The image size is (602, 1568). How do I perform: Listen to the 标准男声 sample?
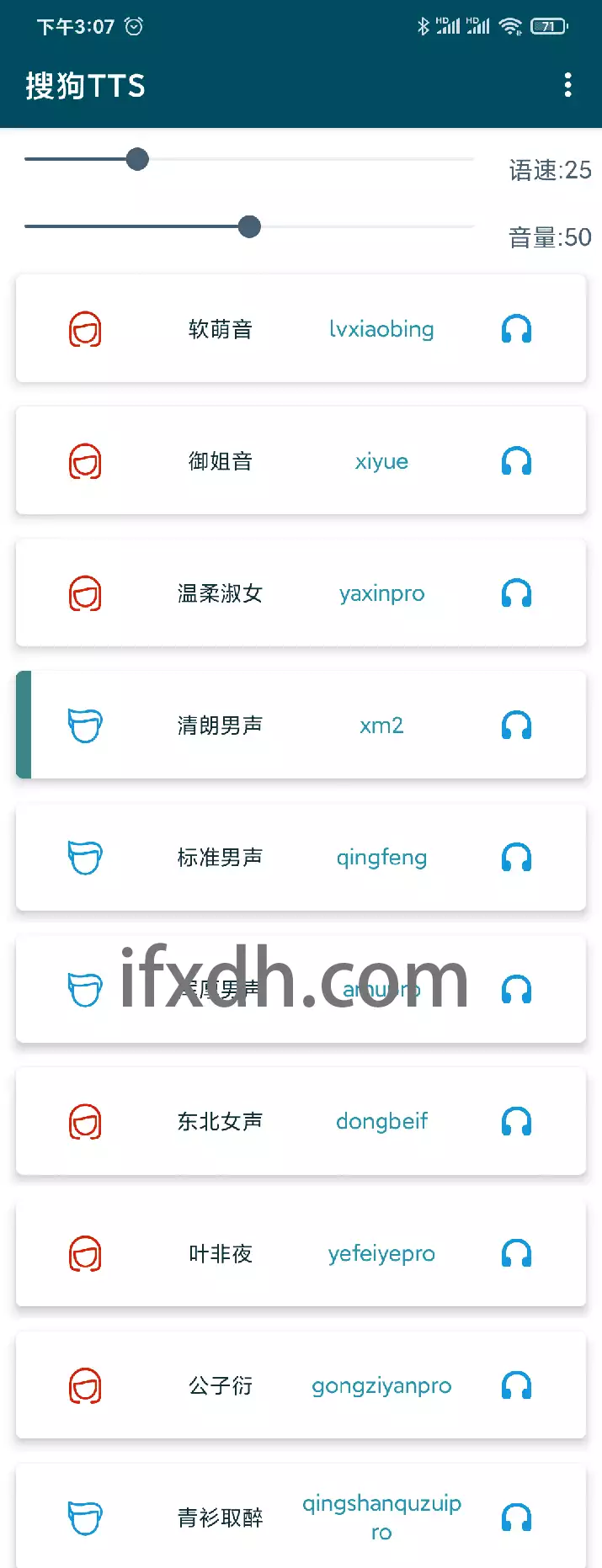point(516,858)
